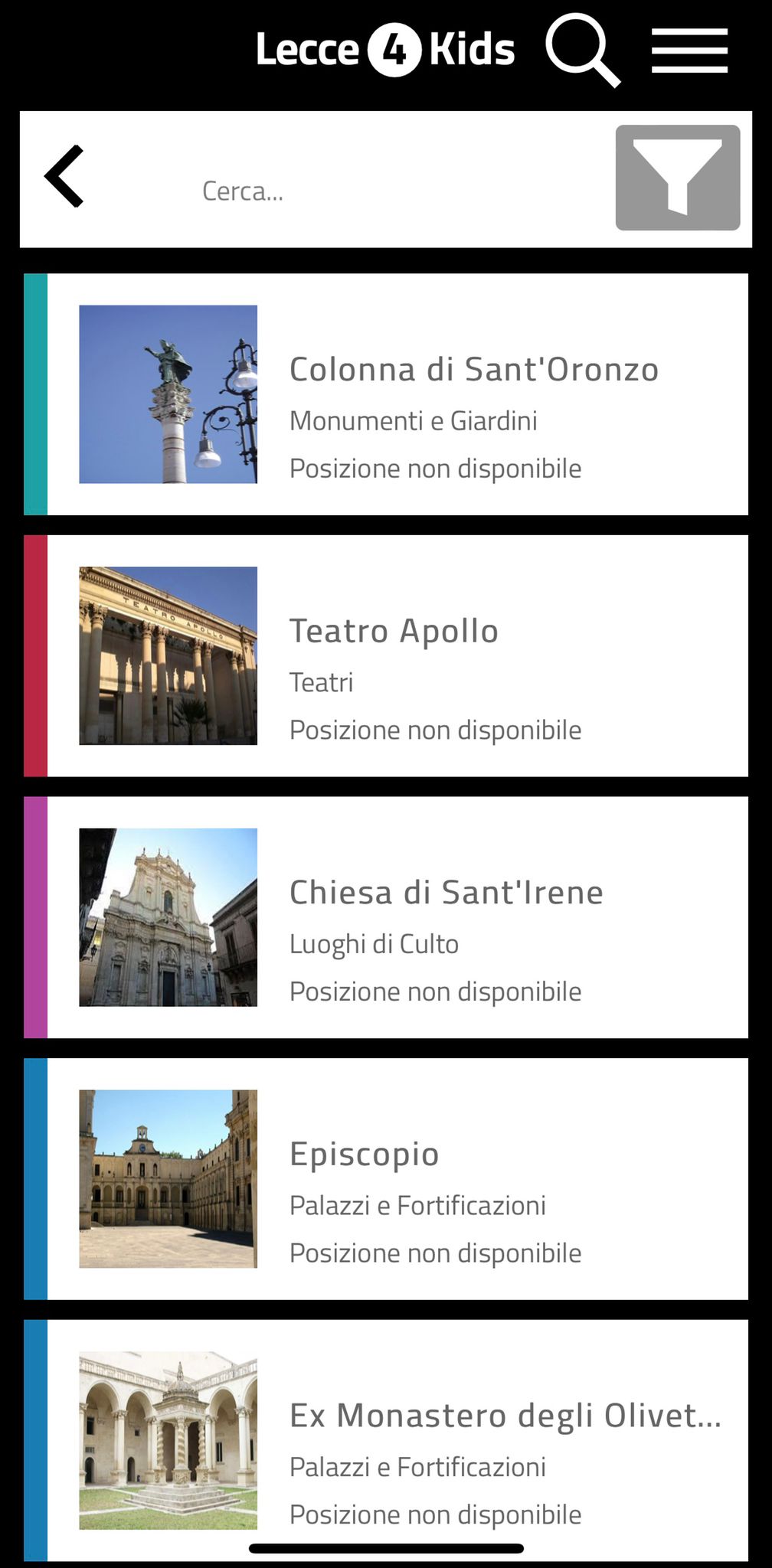Open the Episcopio thumbnail image
The image size is (772, 1568).
pyautogui.click(x=168, y=1178)
